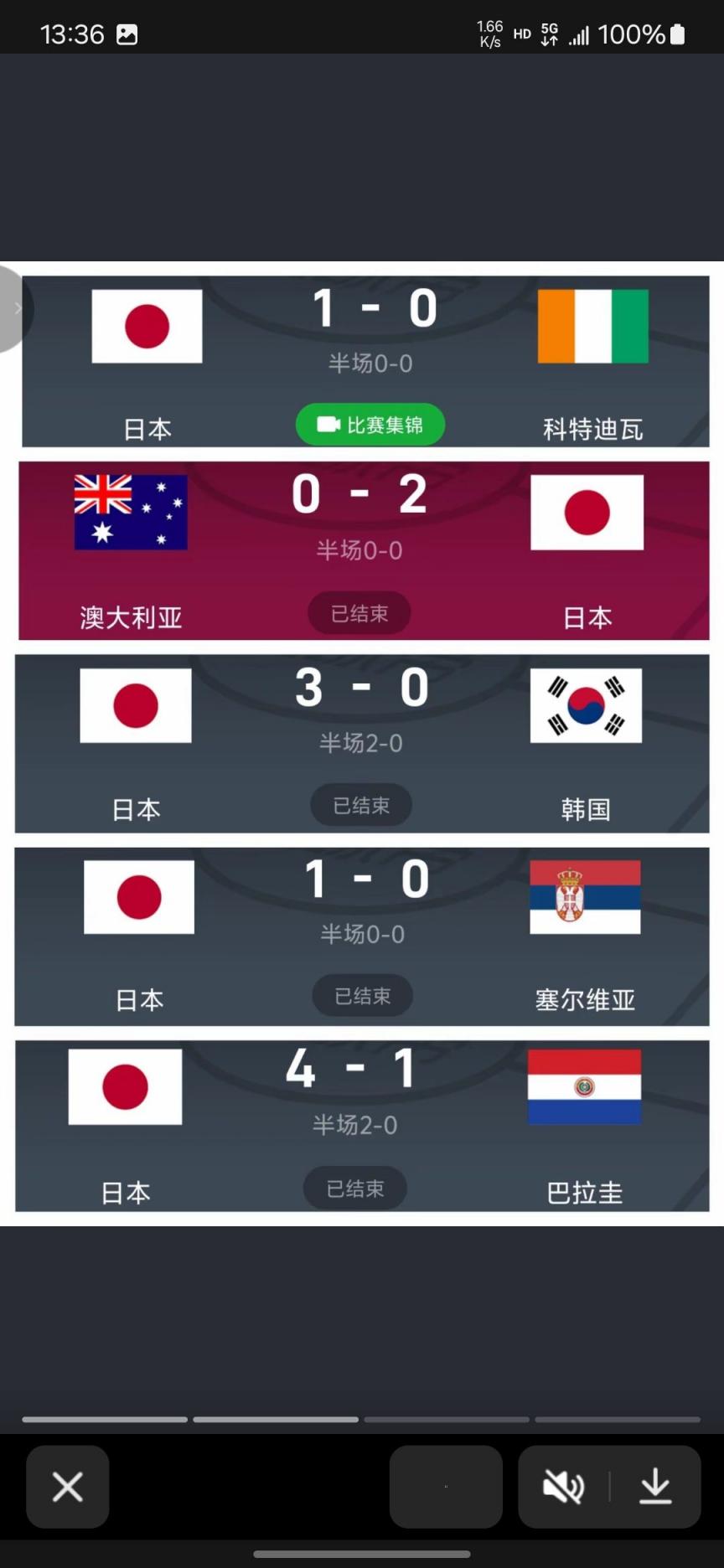Unmute the sound

pyautogui.click(x=563, y=1487)
